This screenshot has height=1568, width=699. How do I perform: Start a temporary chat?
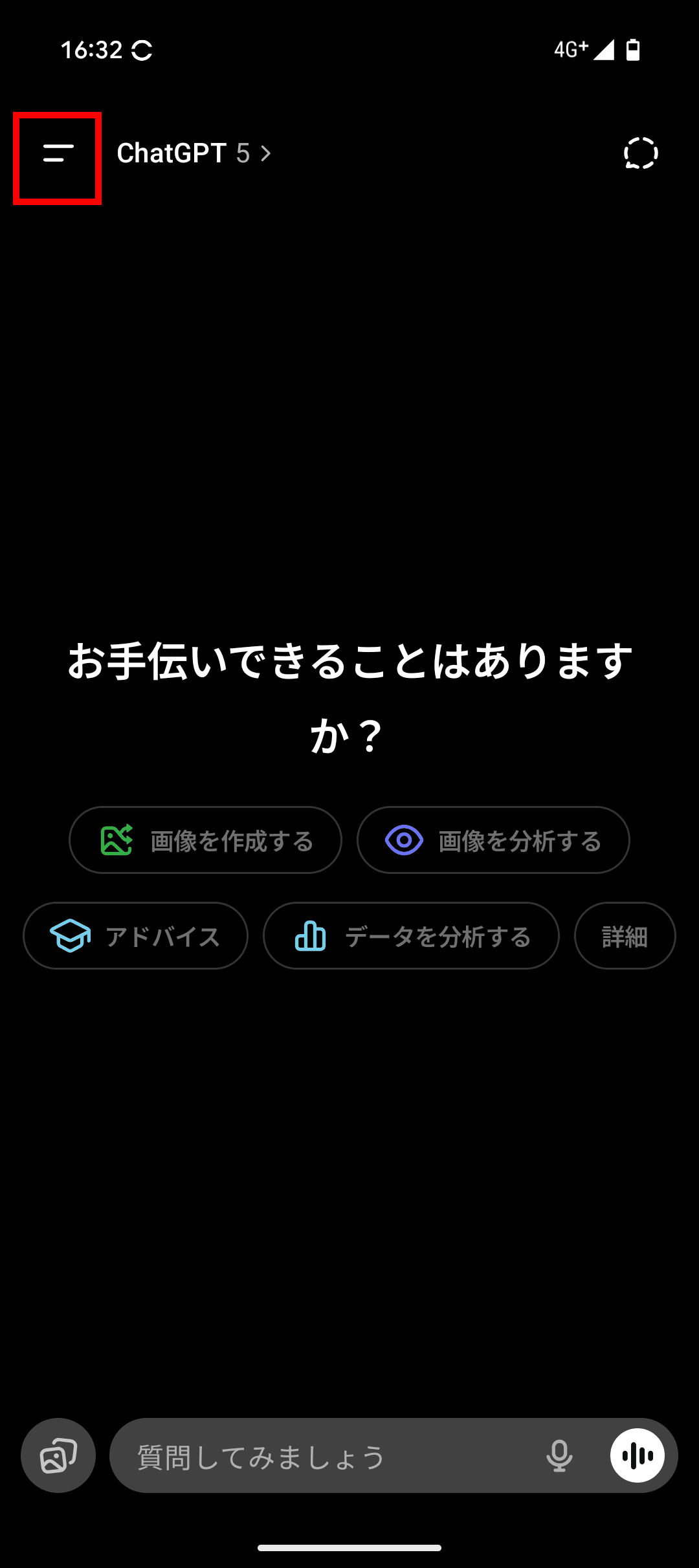[x=640, y=154]
